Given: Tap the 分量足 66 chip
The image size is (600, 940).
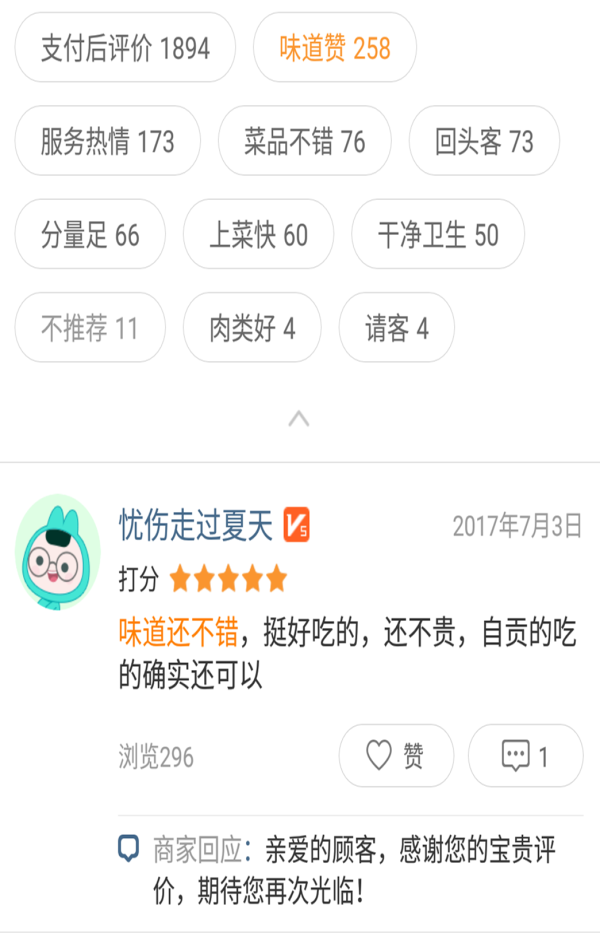Looking at the screenshot, I should coord(90,235).
